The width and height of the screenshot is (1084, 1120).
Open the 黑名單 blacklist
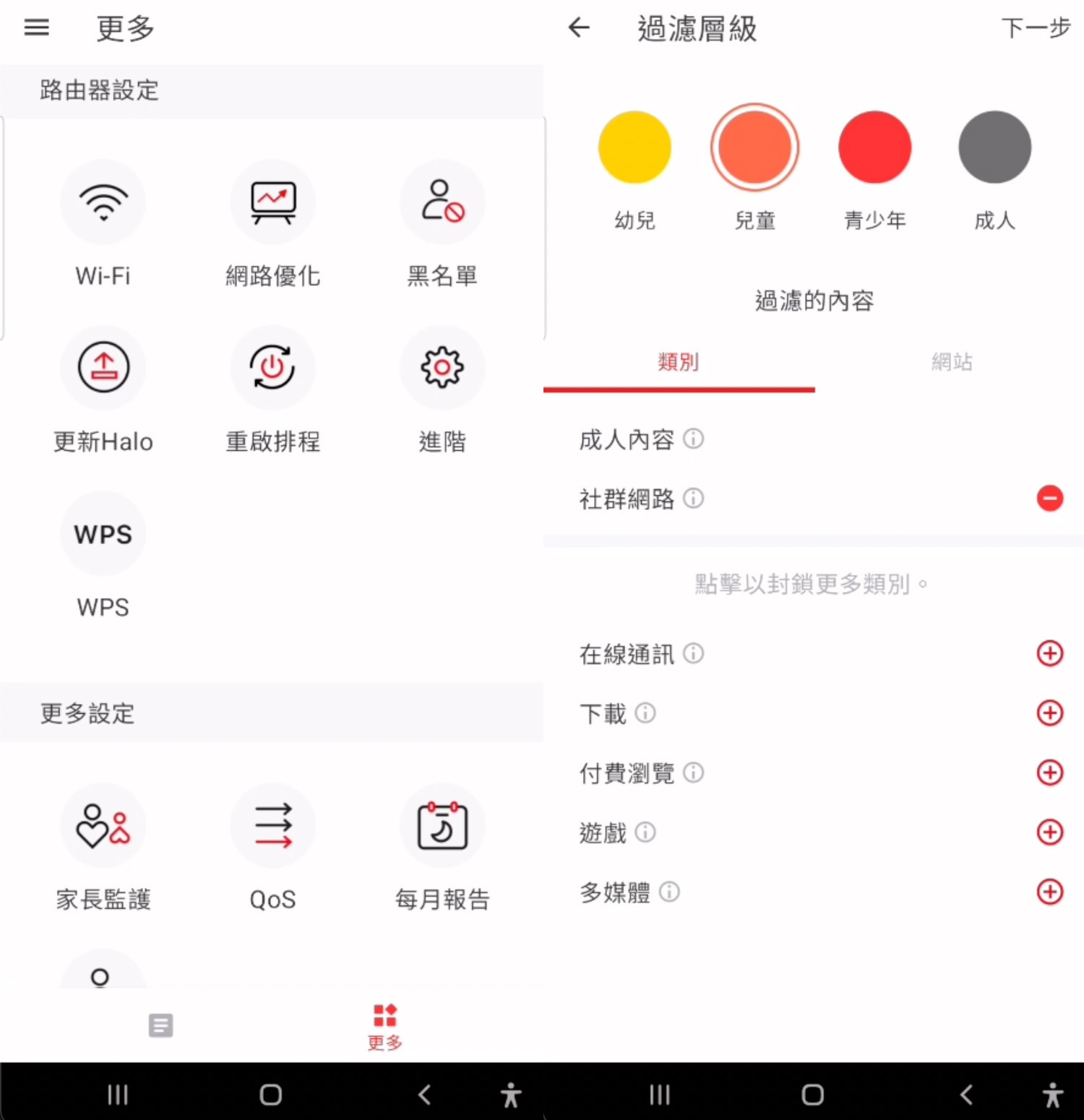442,203
